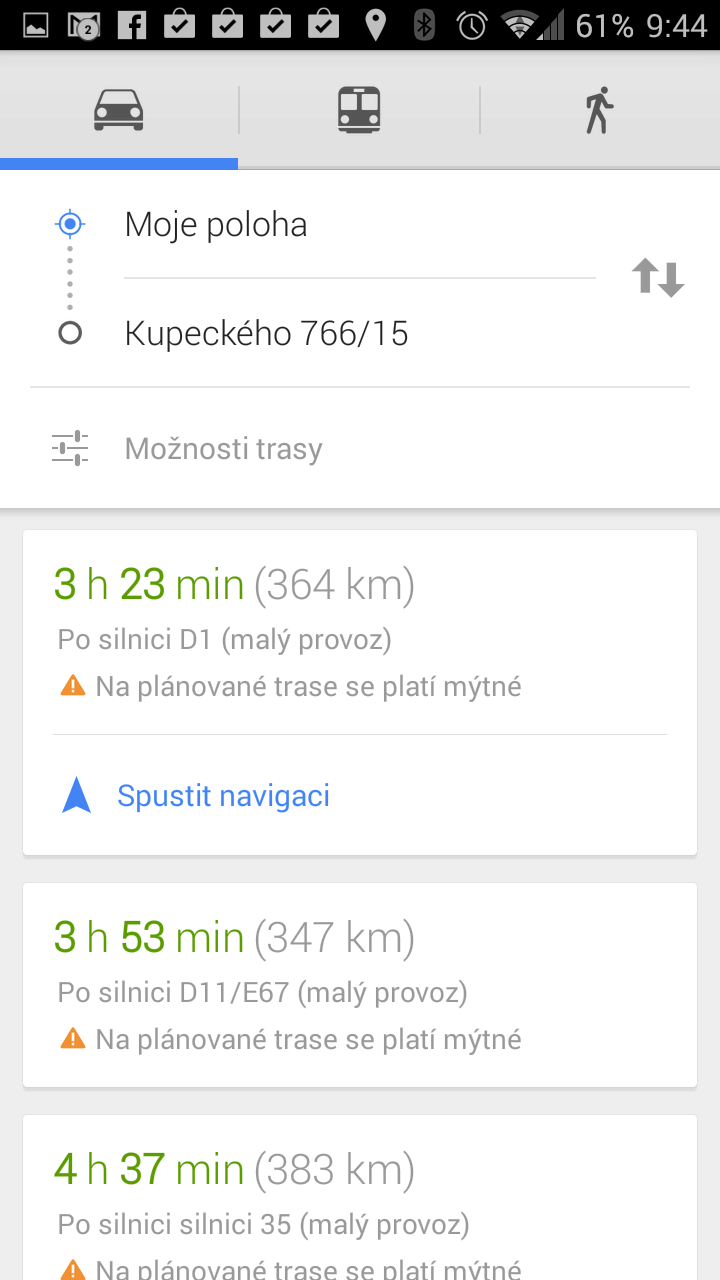
Task: Pick the 4 h 37 min route via silnici 35
Action: click(x=360, y=1198)
